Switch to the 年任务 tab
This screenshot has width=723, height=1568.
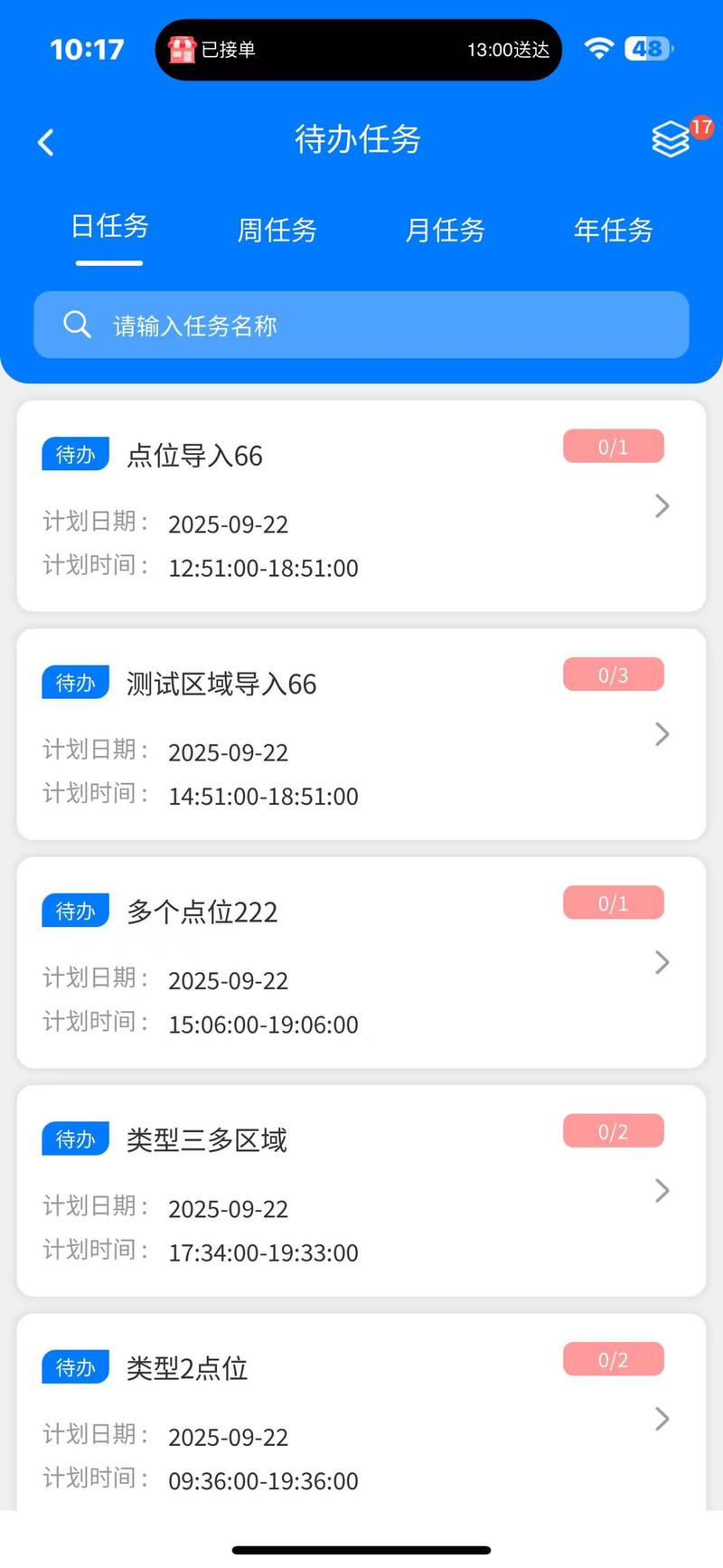(613, 231)
